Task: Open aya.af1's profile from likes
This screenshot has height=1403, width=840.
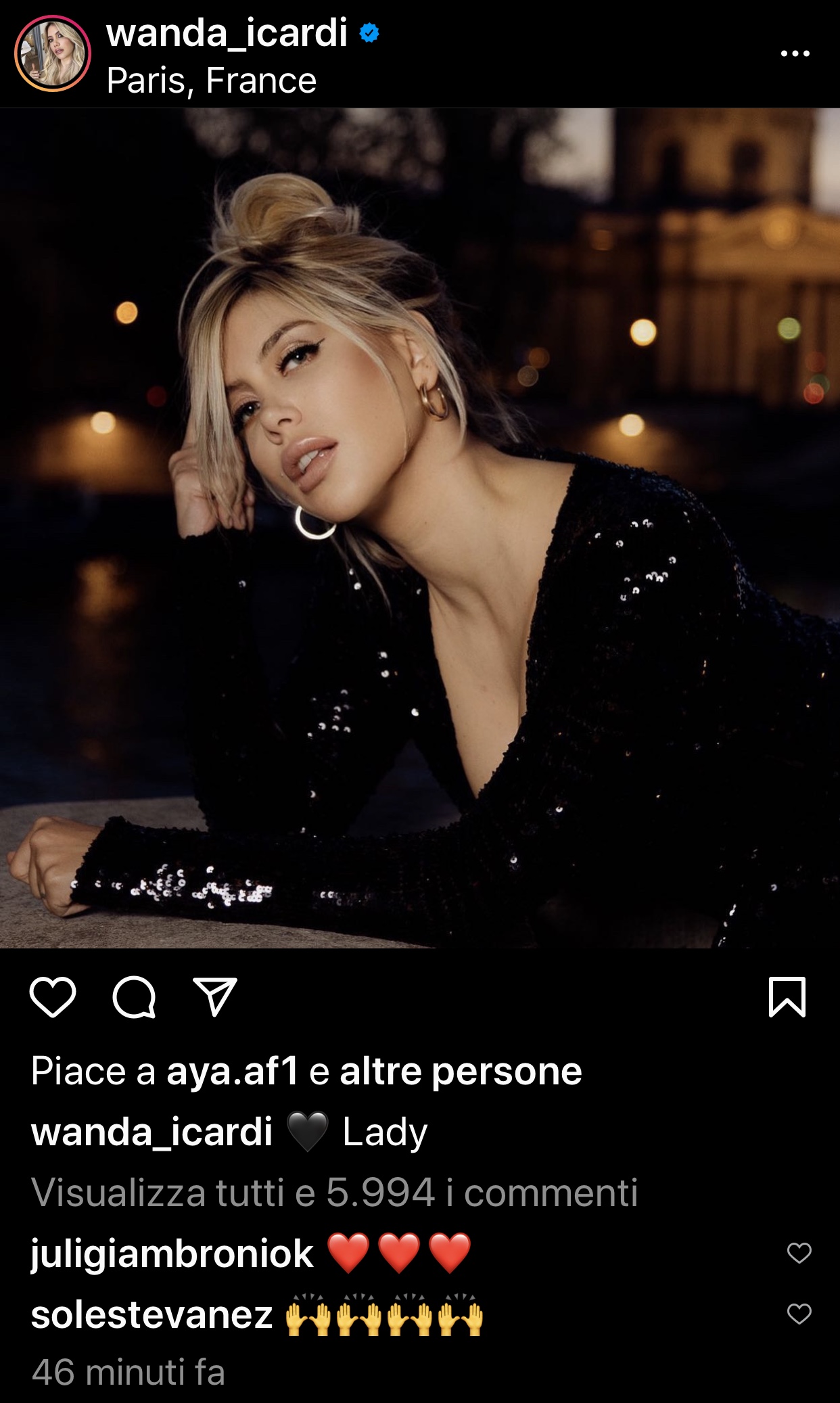Action: (x=232, y=1072)
